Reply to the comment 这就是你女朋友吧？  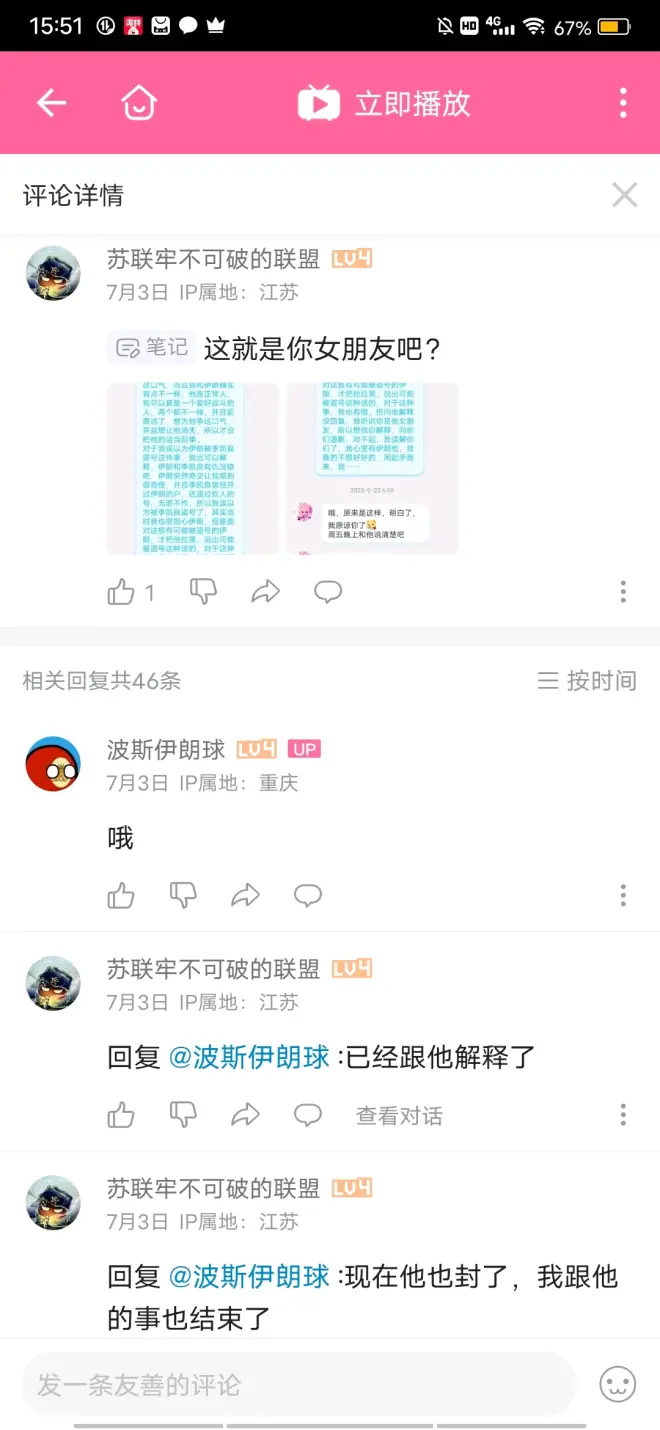pos(328,592)
